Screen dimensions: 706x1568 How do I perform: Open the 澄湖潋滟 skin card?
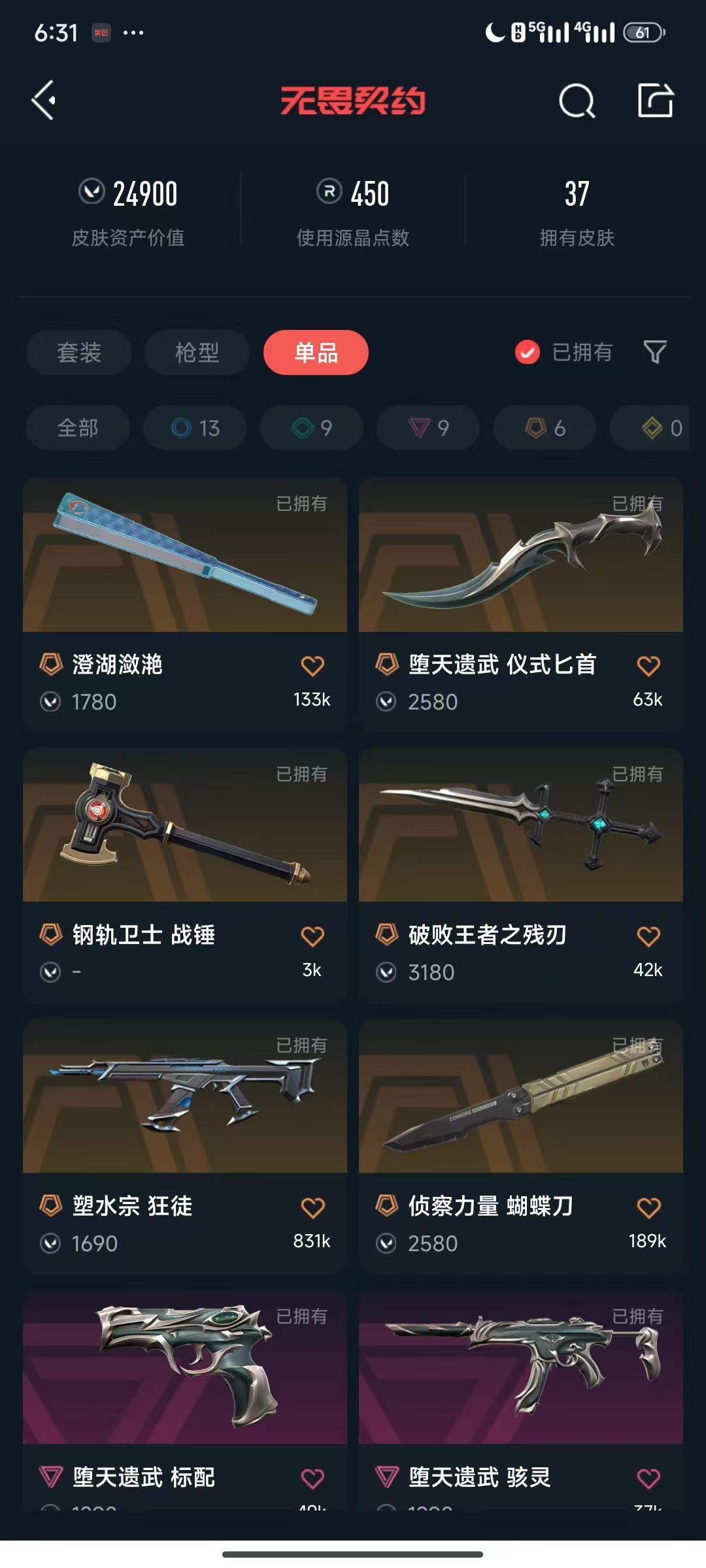(x=185, y=604)
